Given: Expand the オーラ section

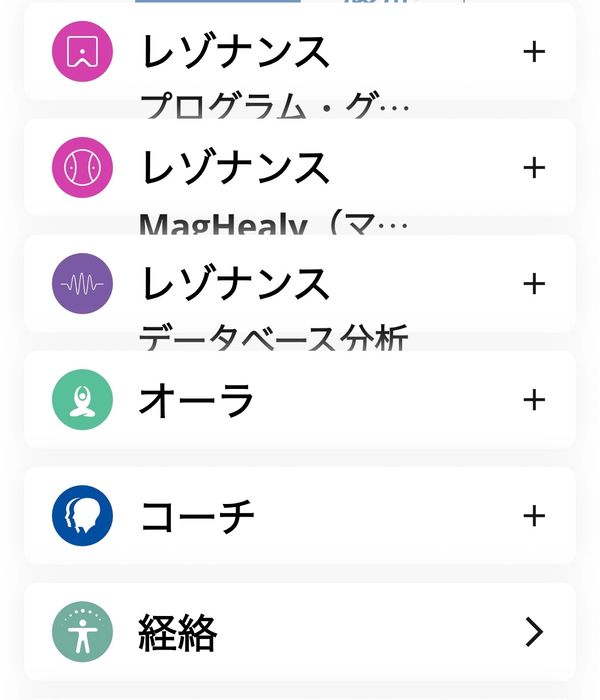Looking at the screenshot, I should pyautogui.click(x=534, y=400).
